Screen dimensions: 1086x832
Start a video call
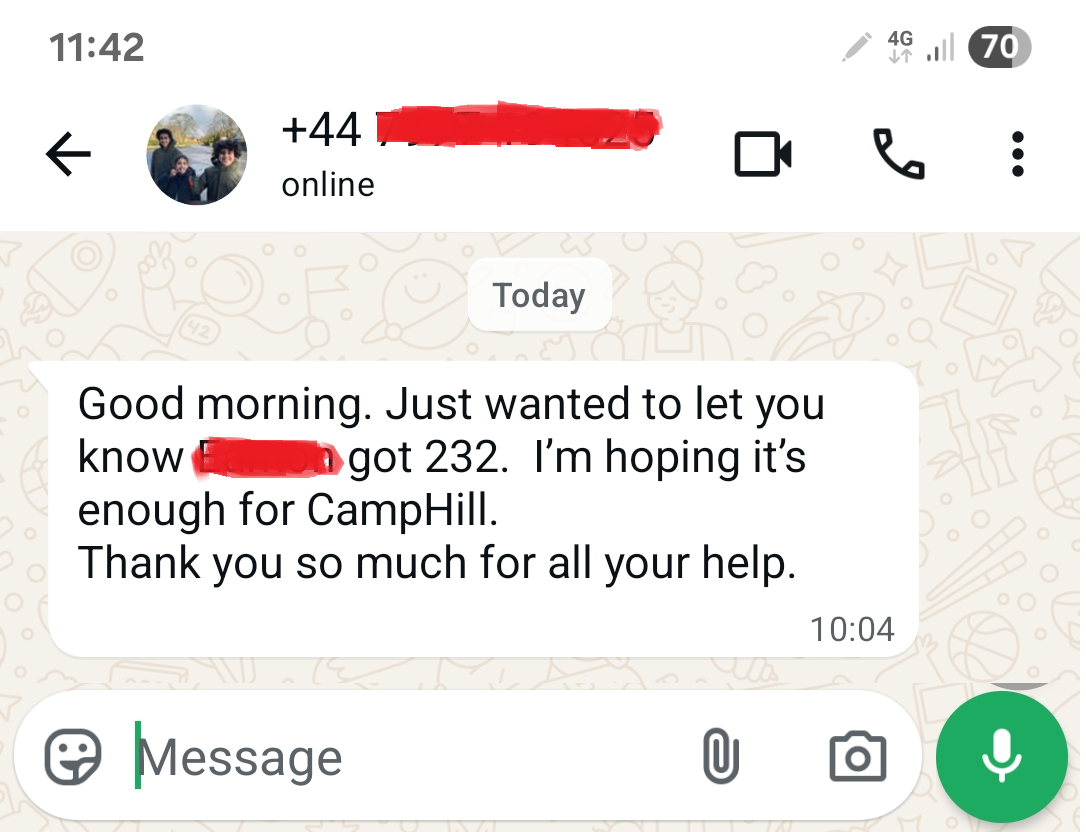tap(763, 154)
